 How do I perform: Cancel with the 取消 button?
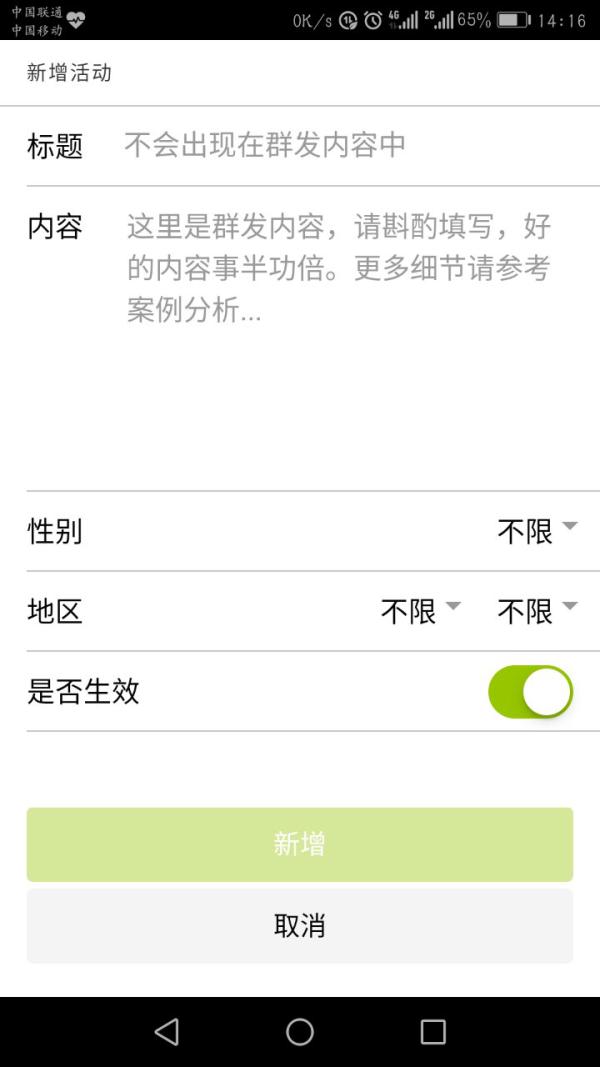click(300, 926)
